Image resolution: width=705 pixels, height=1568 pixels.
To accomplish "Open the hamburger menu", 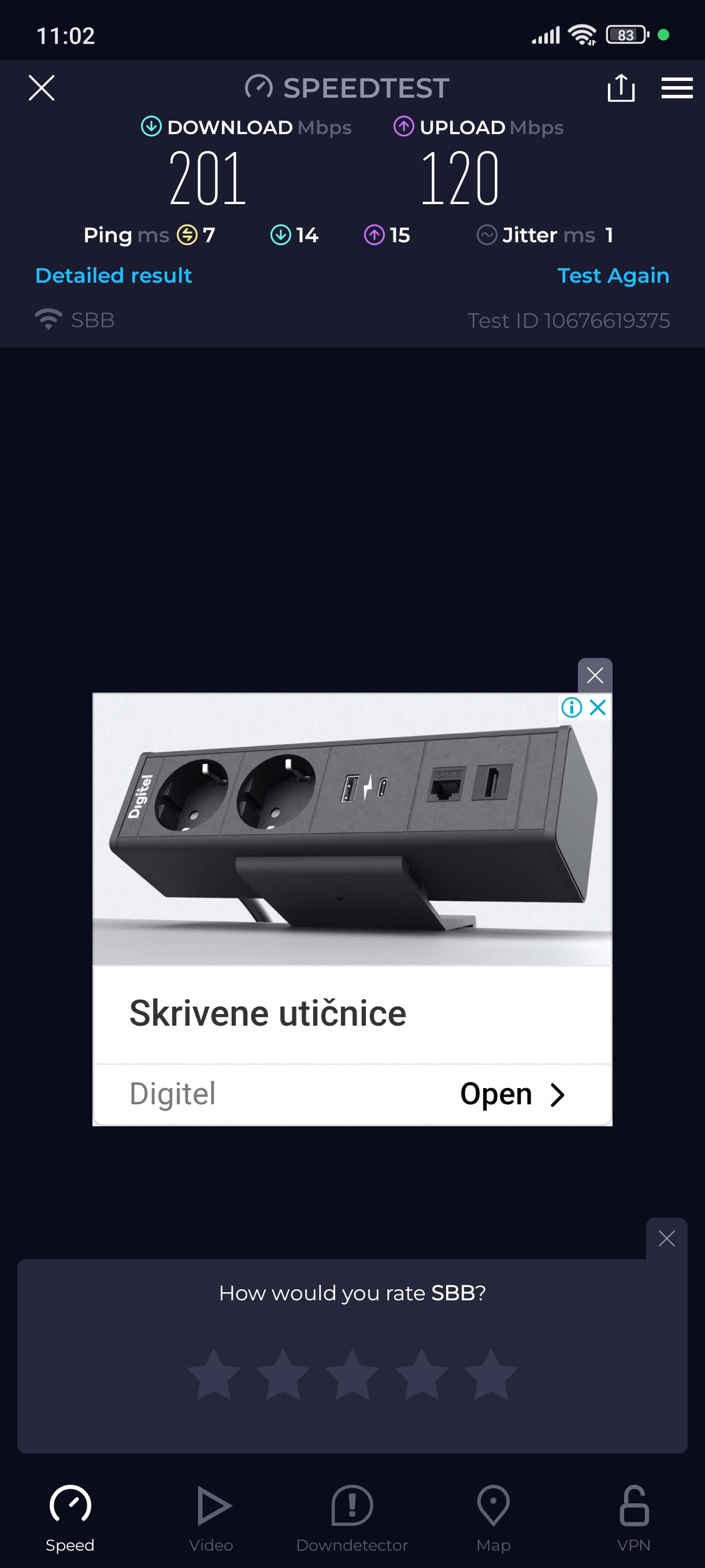I will [677, 88].
